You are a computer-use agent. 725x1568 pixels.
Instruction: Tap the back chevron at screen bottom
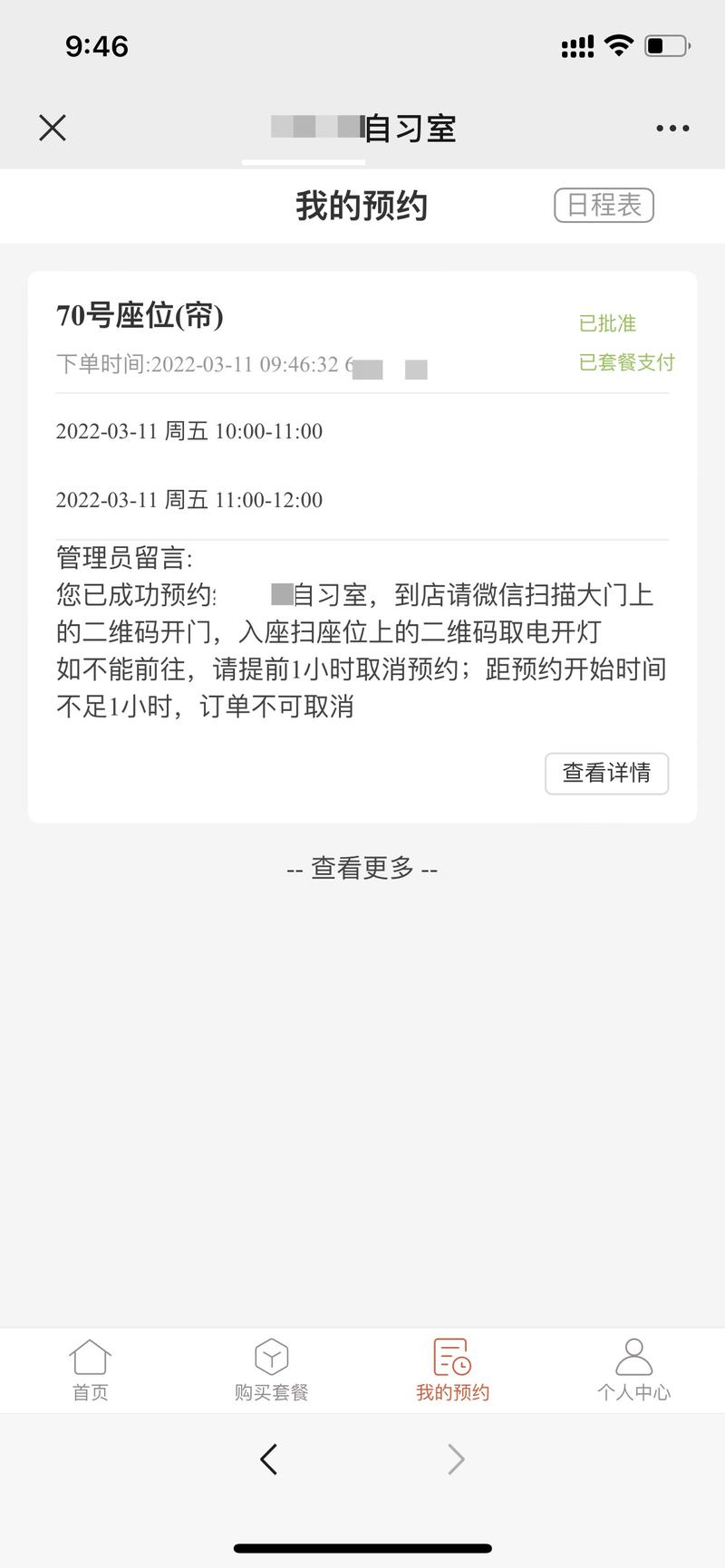point(269,1458)
